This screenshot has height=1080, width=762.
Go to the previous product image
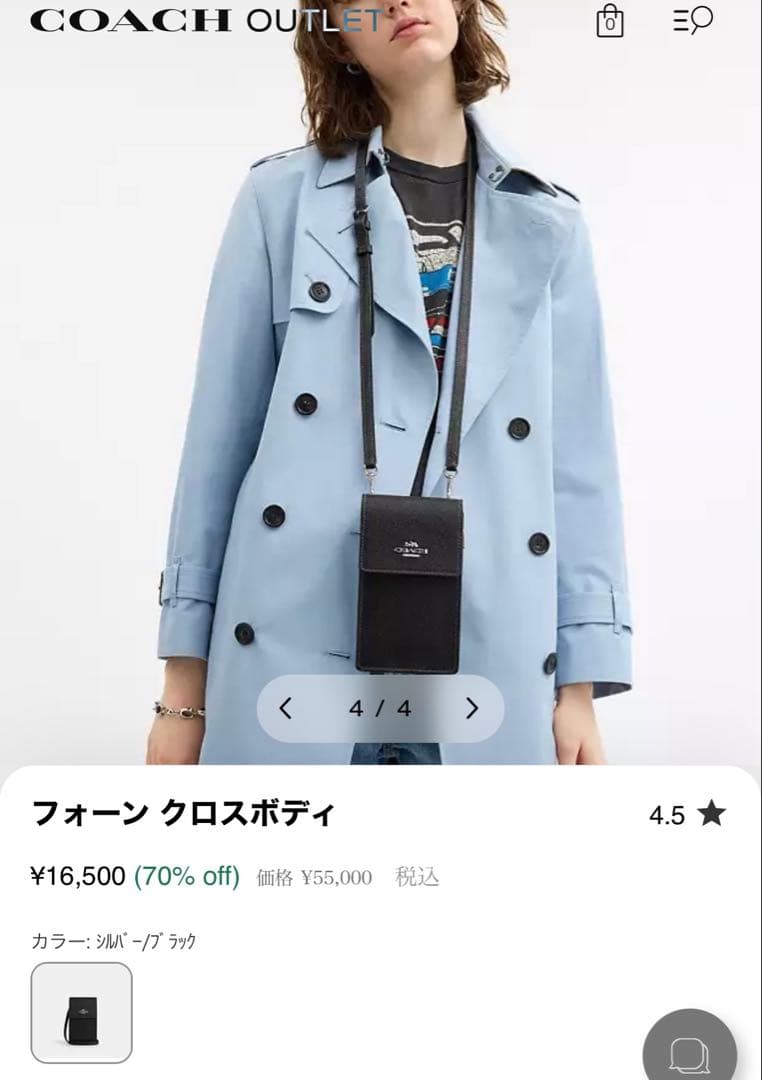click(286, 708)
